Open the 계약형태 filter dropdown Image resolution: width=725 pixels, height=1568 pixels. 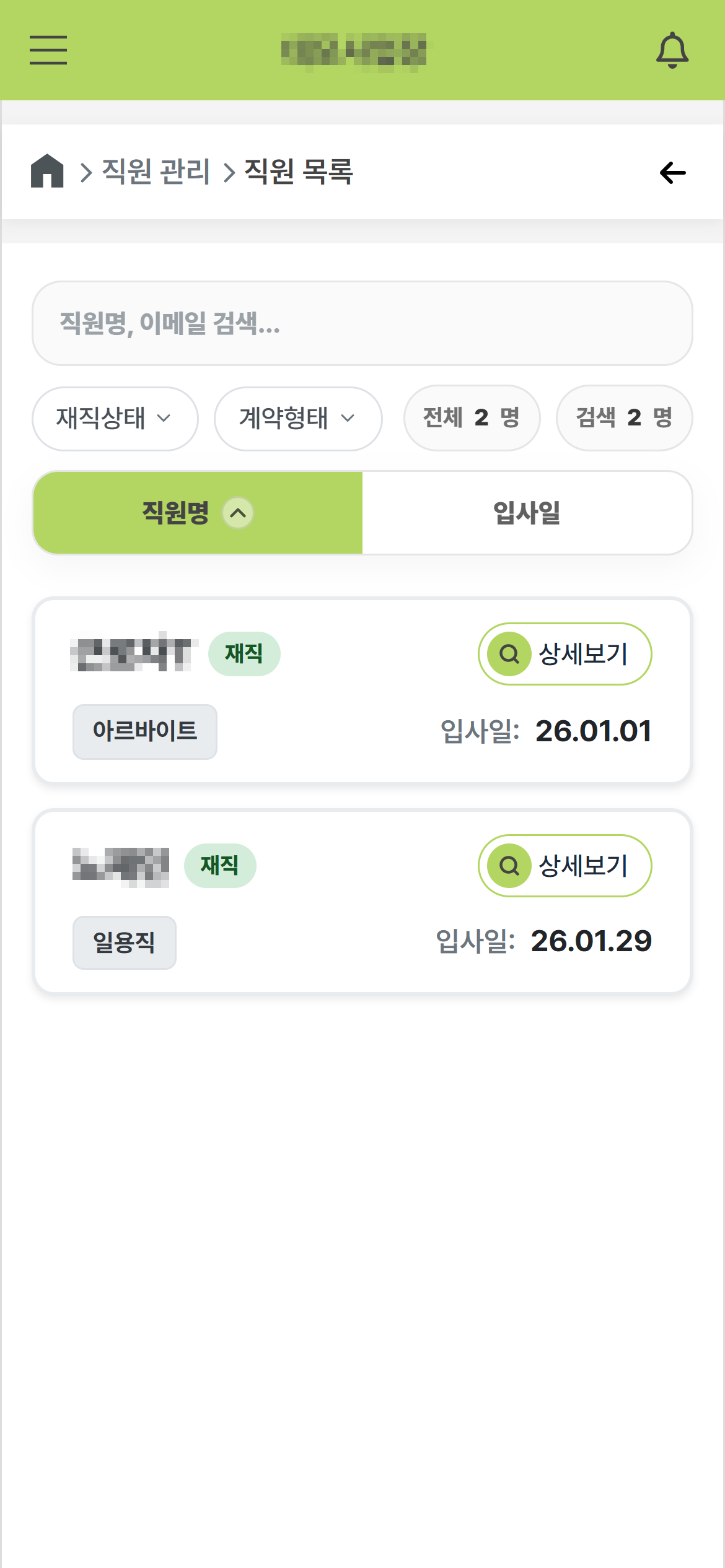[297, 418]
